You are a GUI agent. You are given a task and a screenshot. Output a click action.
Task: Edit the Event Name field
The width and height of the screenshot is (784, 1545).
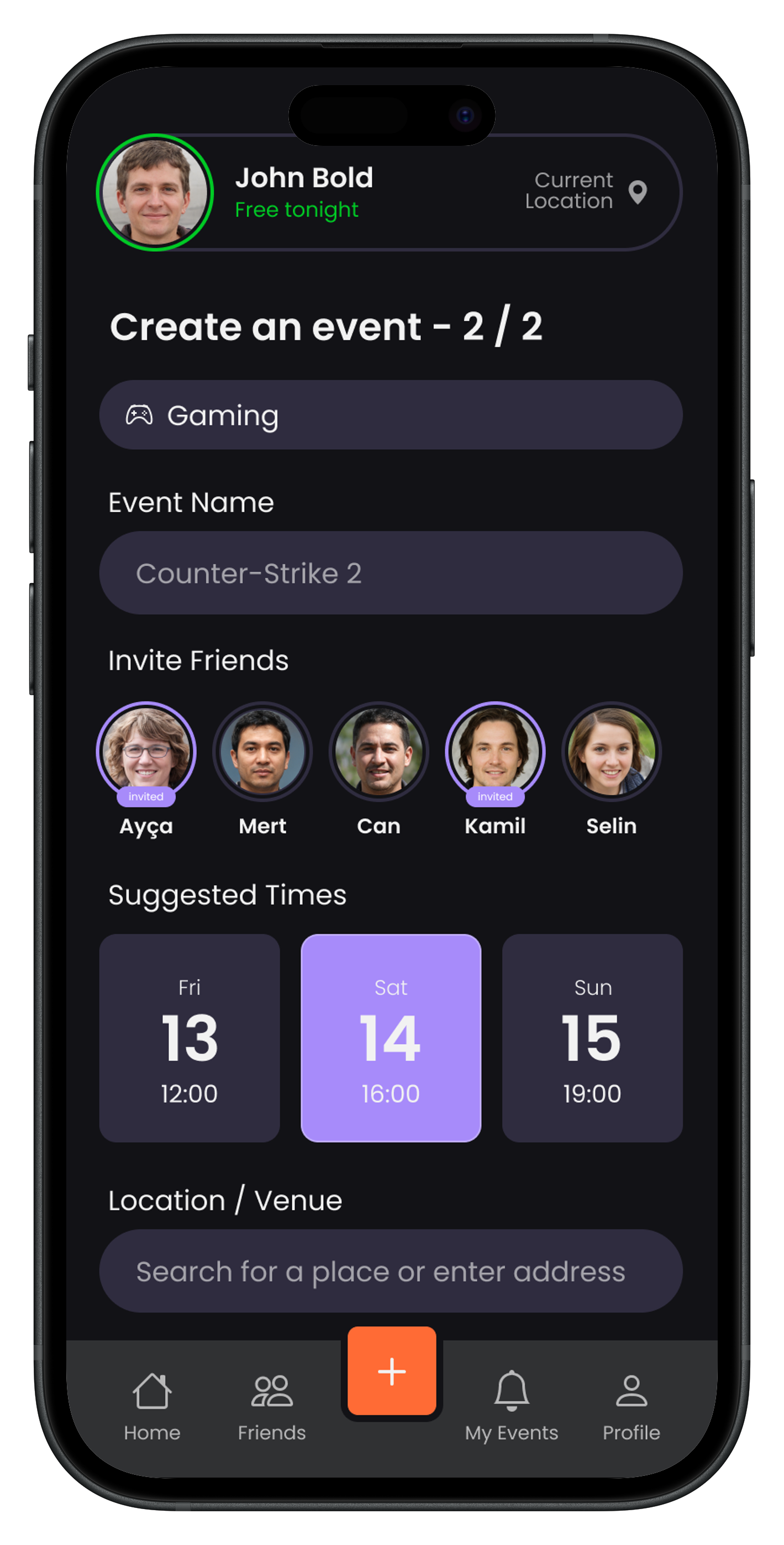[x=391, y=573]
